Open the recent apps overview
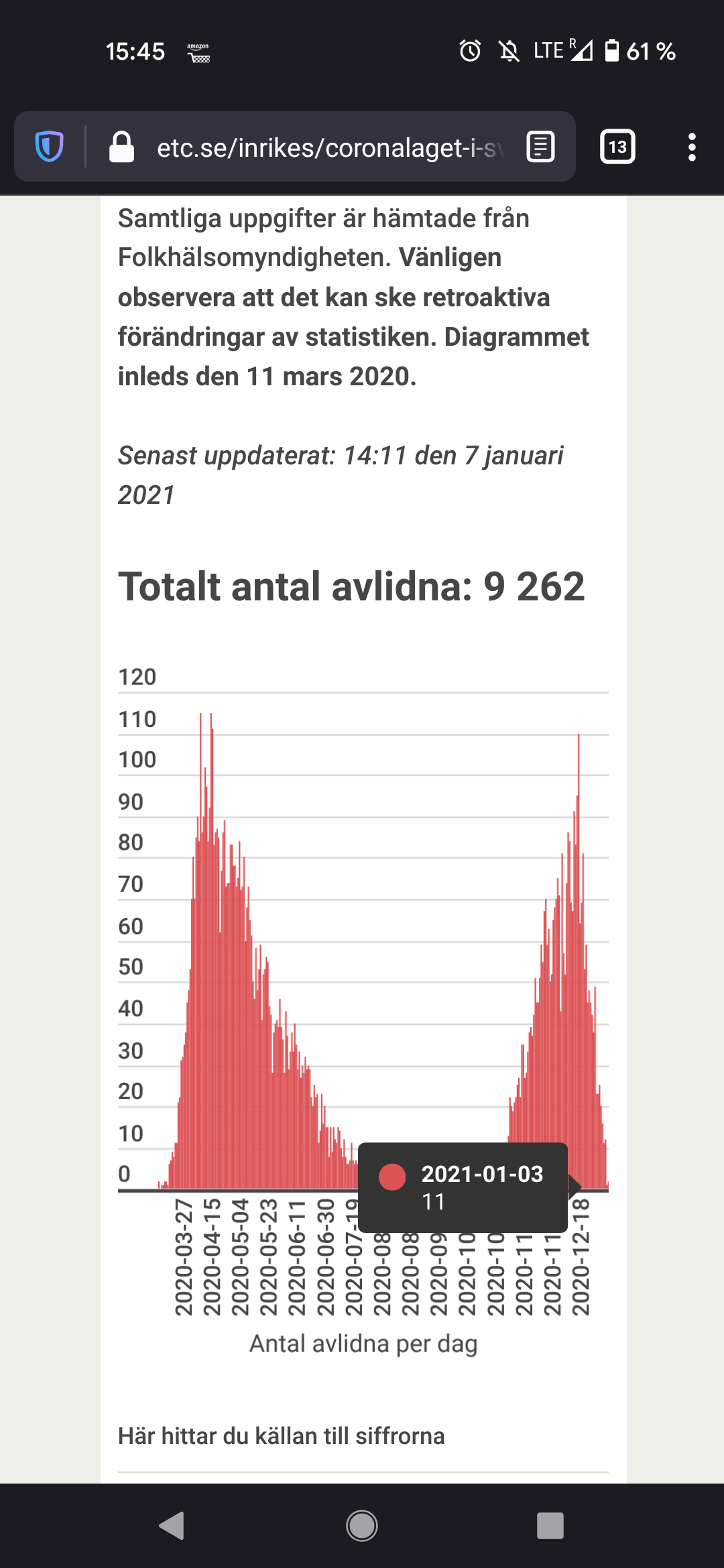 click(x=550, y=1526)
